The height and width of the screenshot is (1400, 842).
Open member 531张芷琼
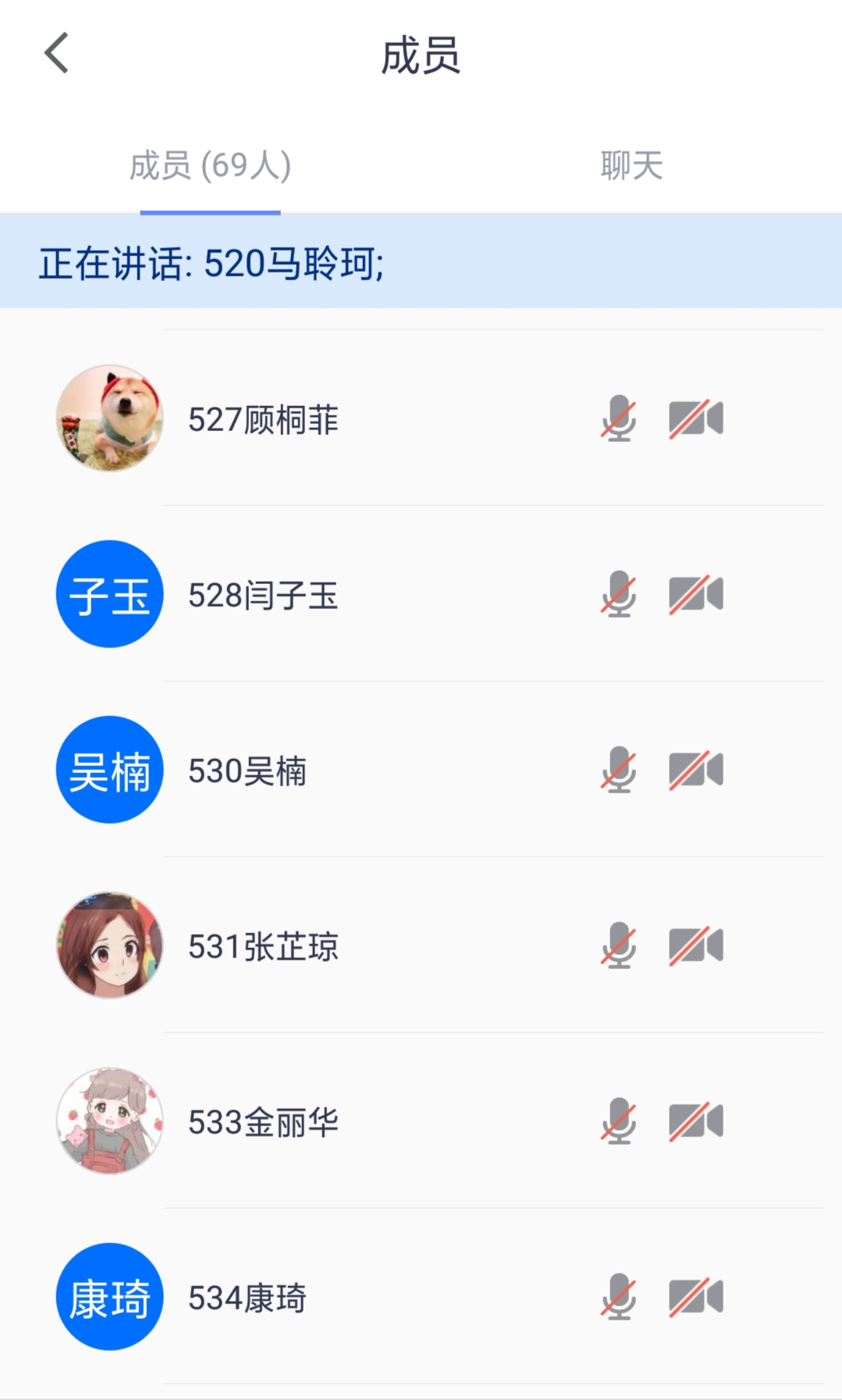(x=263, y=946)
